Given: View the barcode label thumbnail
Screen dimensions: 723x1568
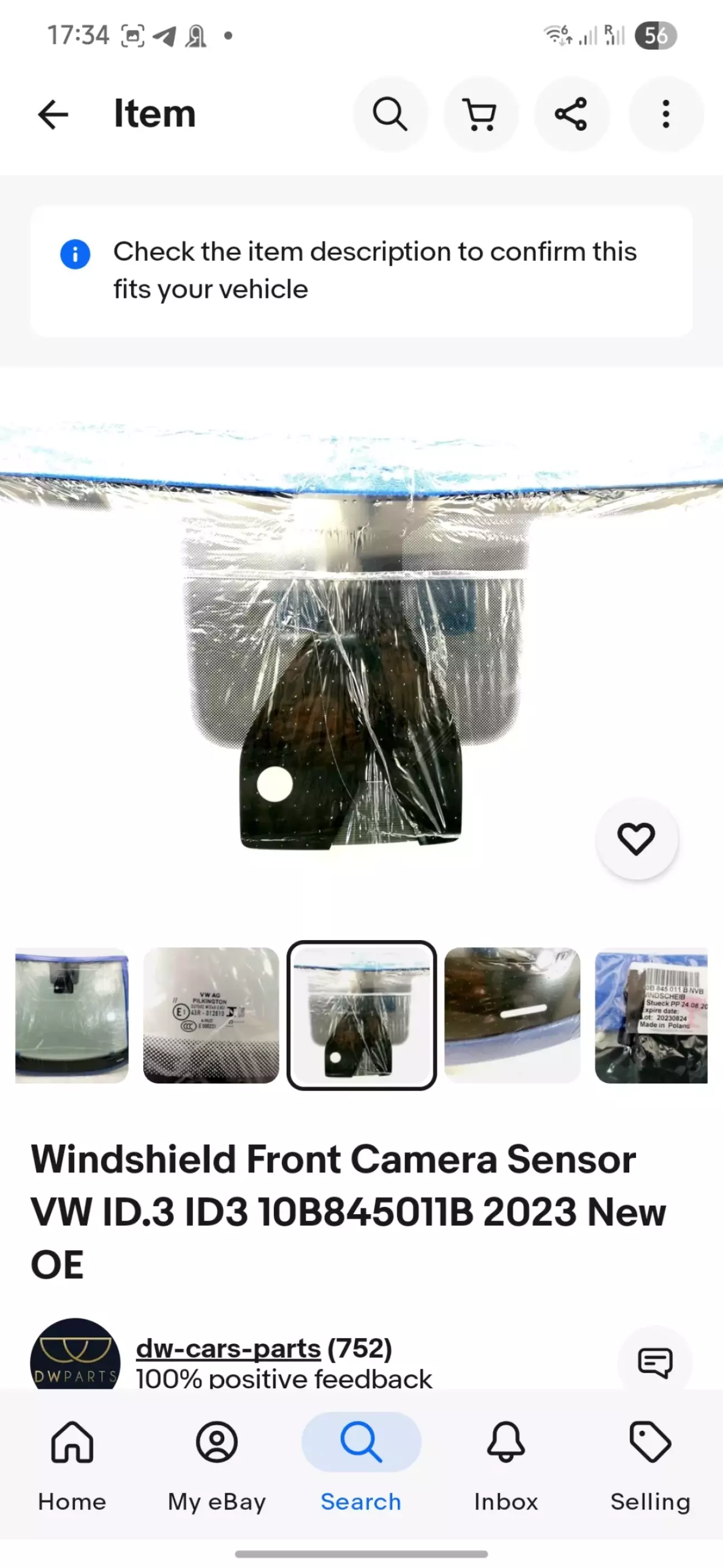Looking at the screenshot, I should tap(651, 1015).
